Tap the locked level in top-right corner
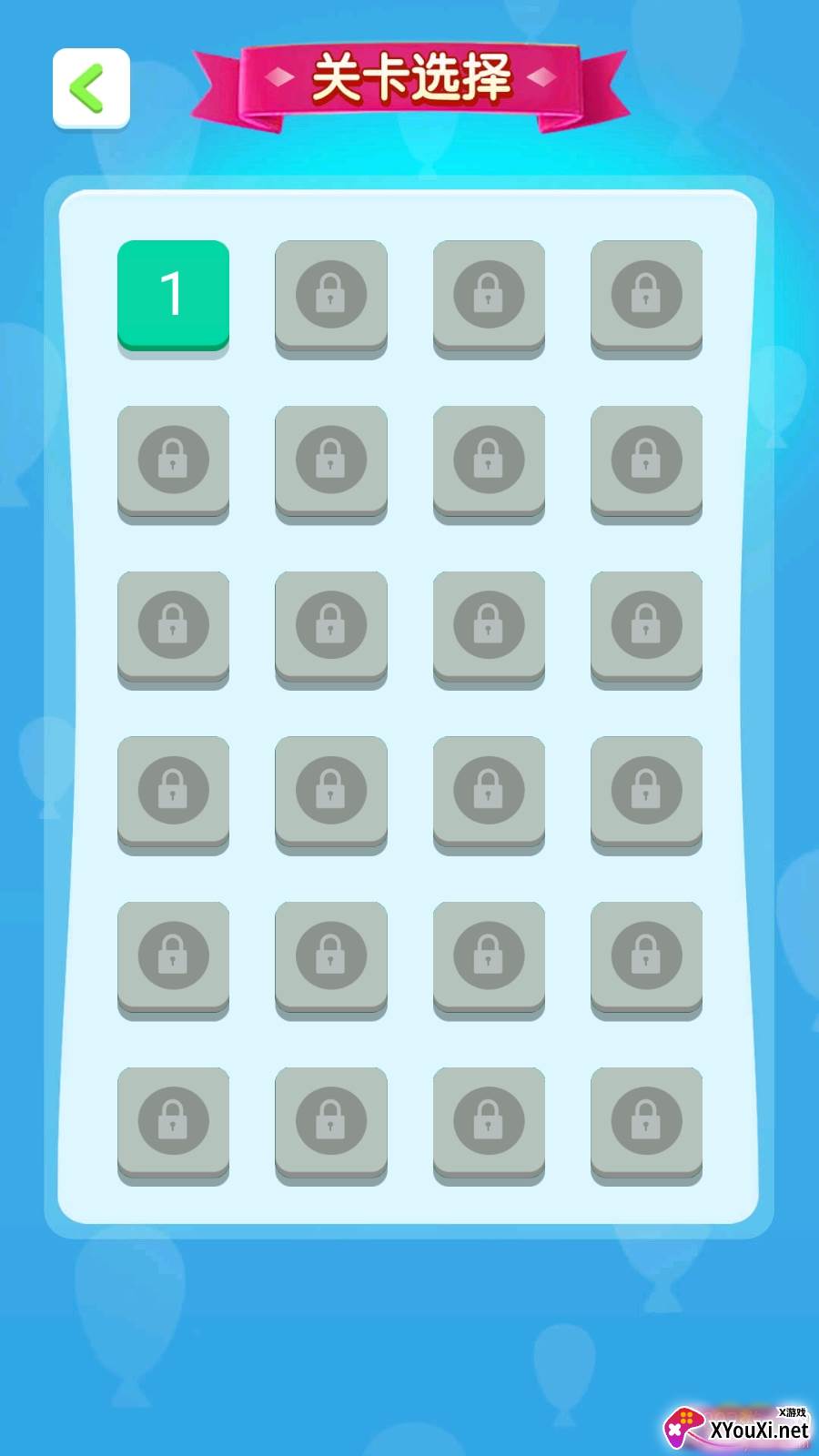This screenshot has height=1456, width=819. click(x=646, y=293)
